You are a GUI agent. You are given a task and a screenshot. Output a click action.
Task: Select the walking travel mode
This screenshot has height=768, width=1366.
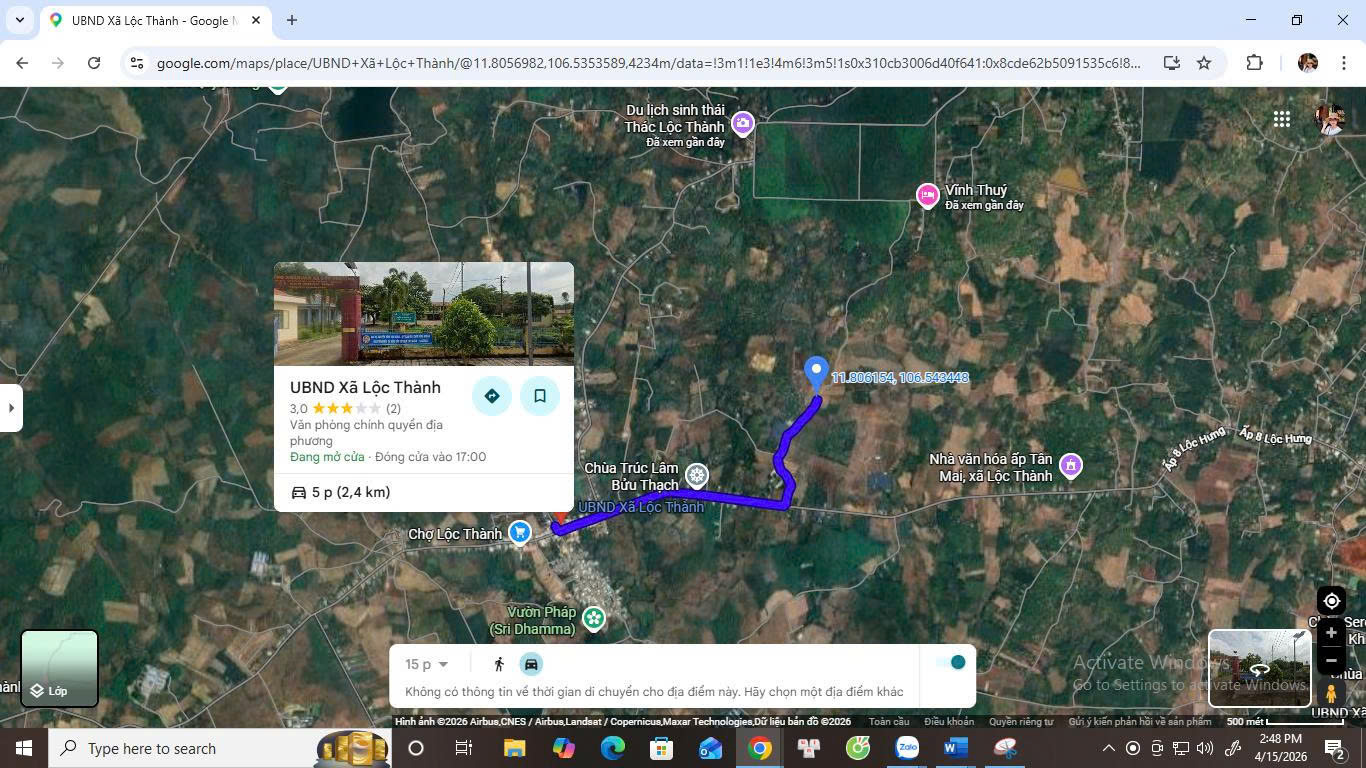(499, 664)
